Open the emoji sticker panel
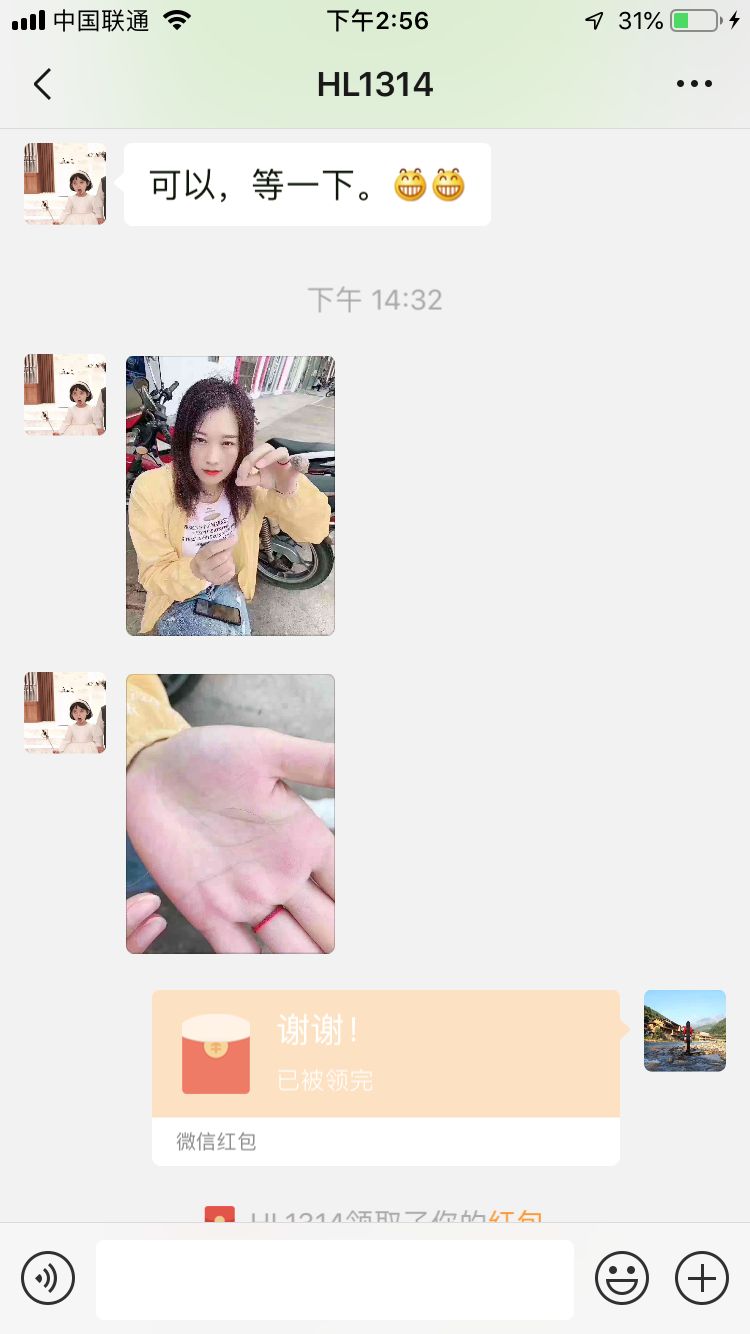 click(622, 1278)
